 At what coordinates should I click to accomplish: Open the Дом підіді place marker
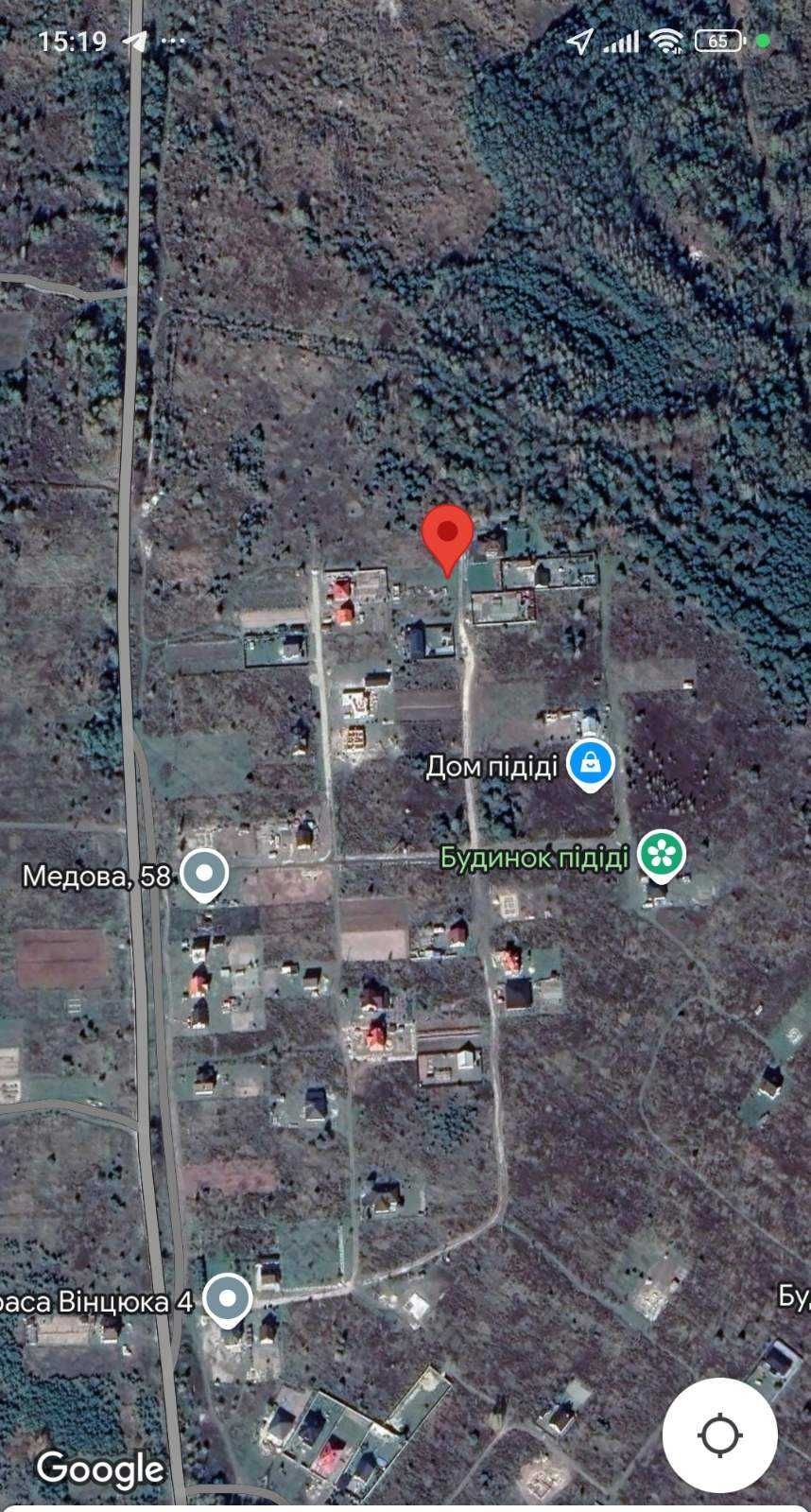(591, 764)
